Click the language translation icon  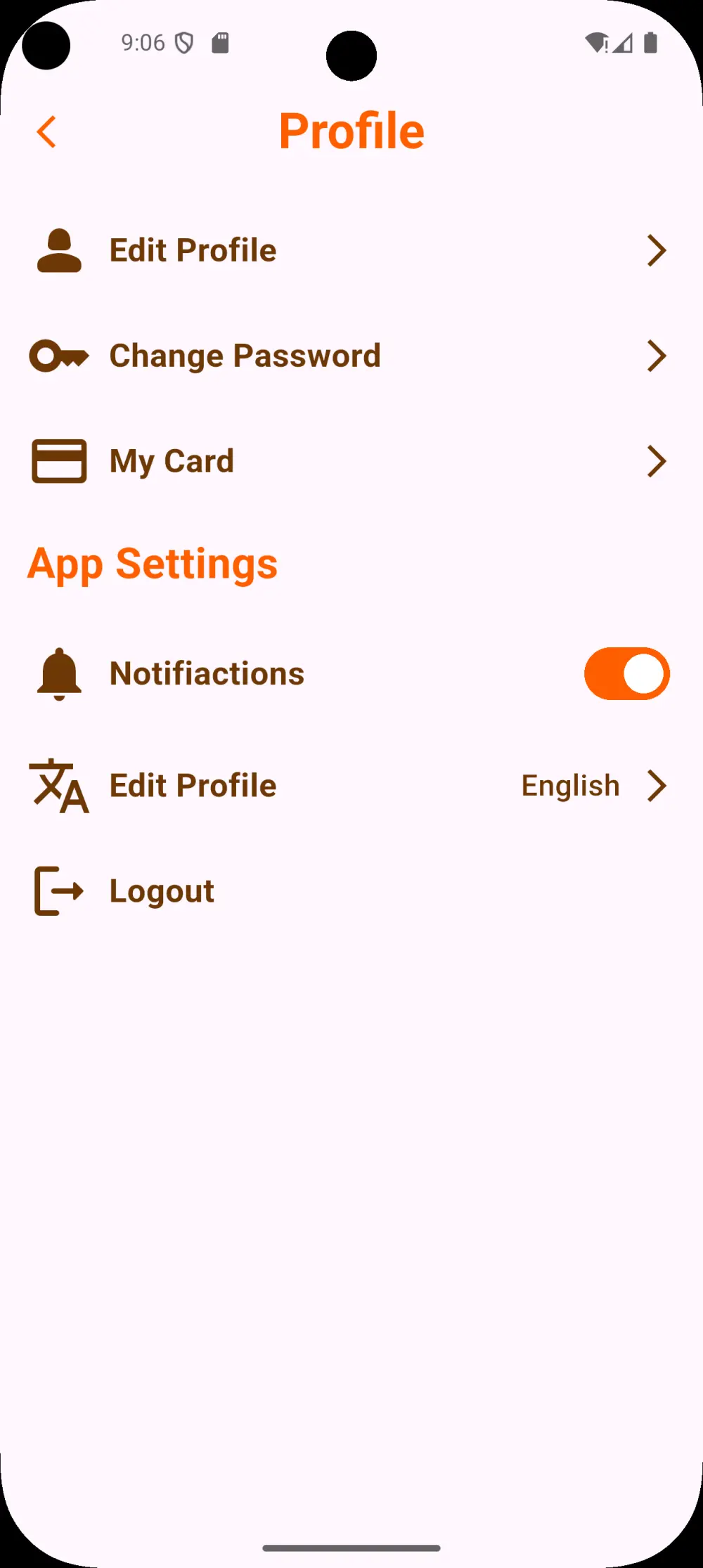tap(59, 785)
